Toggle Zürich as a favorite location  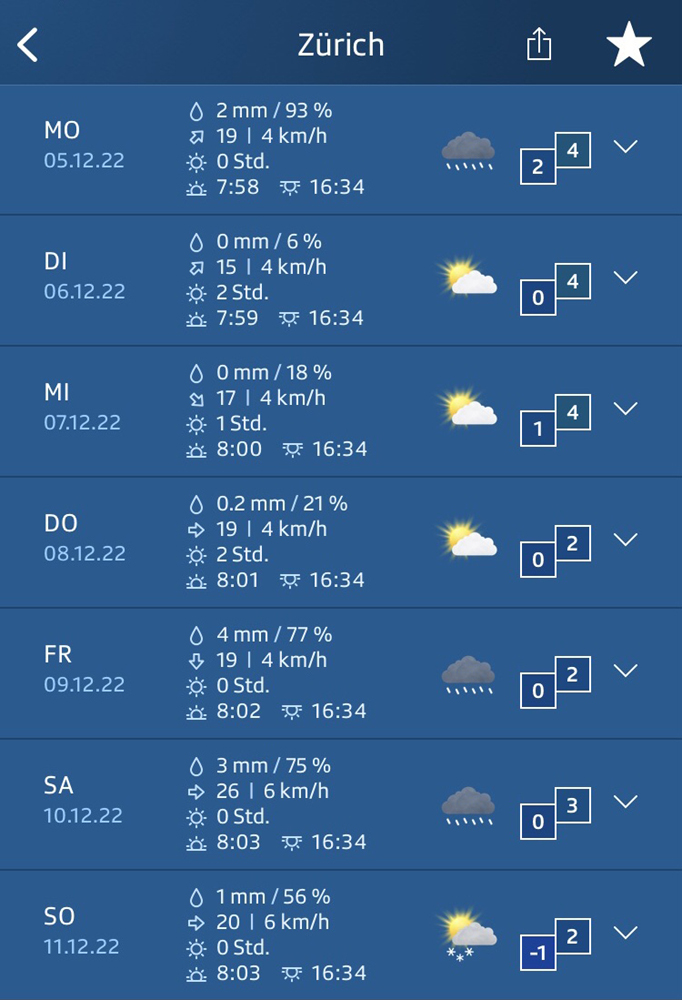pyautogui.click(x=629, y=45)
